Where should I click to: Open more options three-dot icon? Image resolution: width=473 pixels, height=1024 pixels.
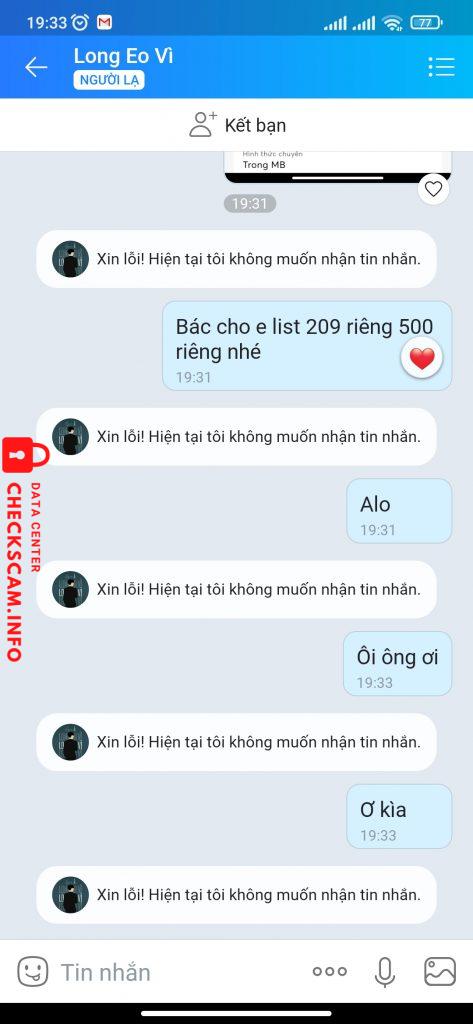329,972
